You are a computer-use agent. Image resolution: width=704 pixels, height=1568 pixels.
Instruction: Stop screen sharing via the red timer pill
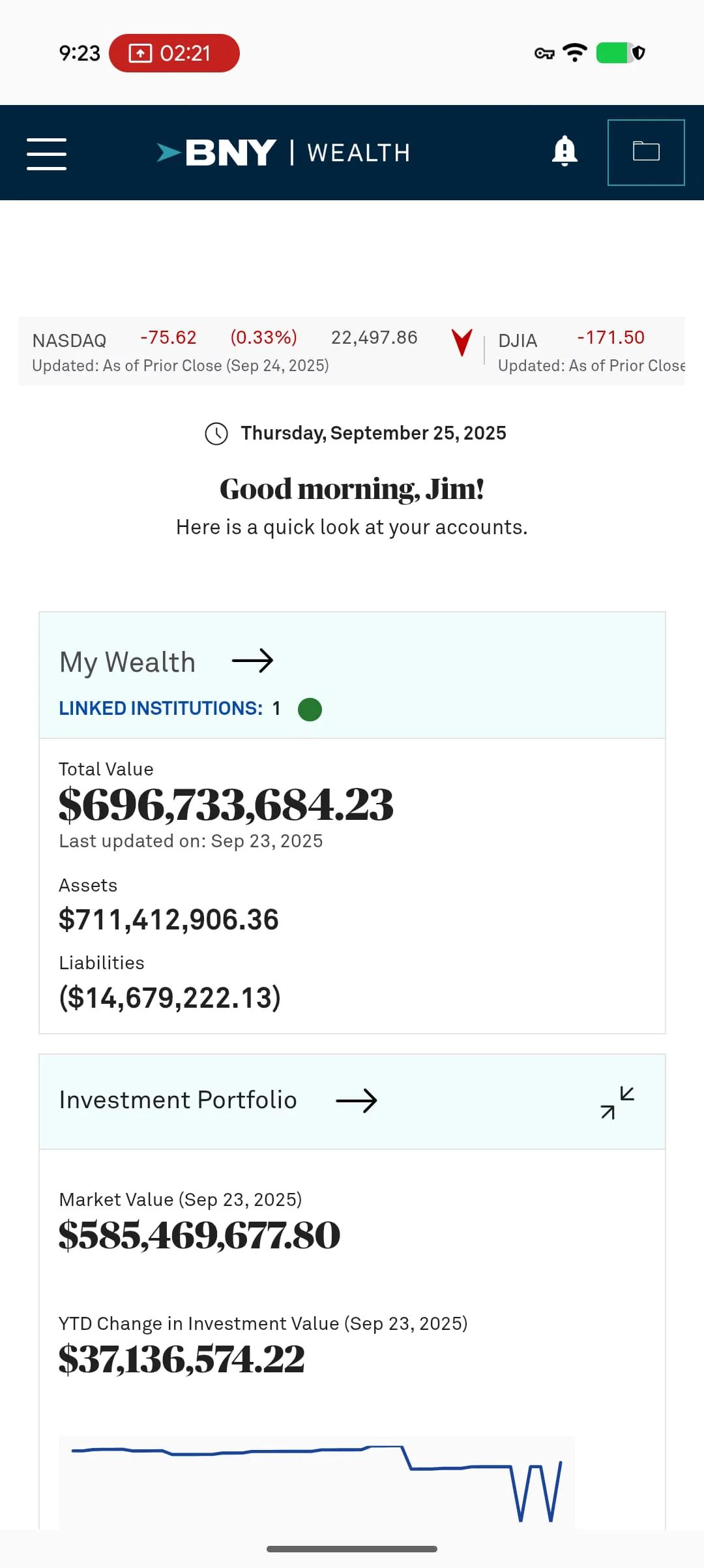[173, 53]
